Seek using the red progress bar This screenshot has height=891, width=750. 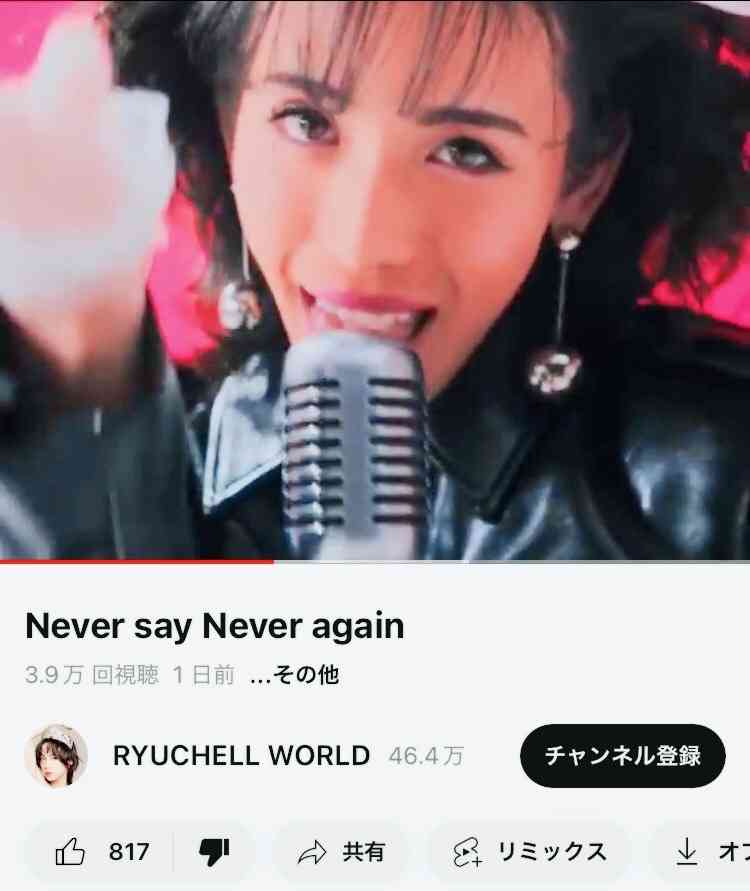(272, 562)
